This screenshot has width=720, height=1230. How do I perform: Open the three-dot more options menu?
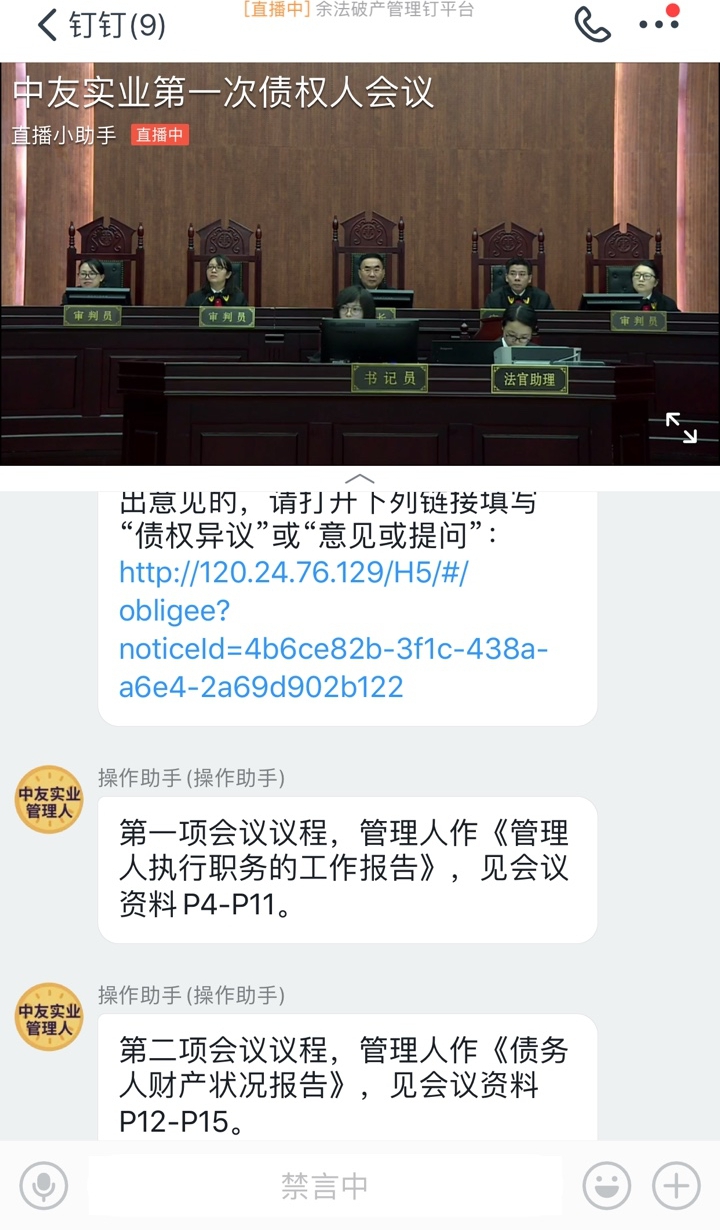click(x=659, y=24)
